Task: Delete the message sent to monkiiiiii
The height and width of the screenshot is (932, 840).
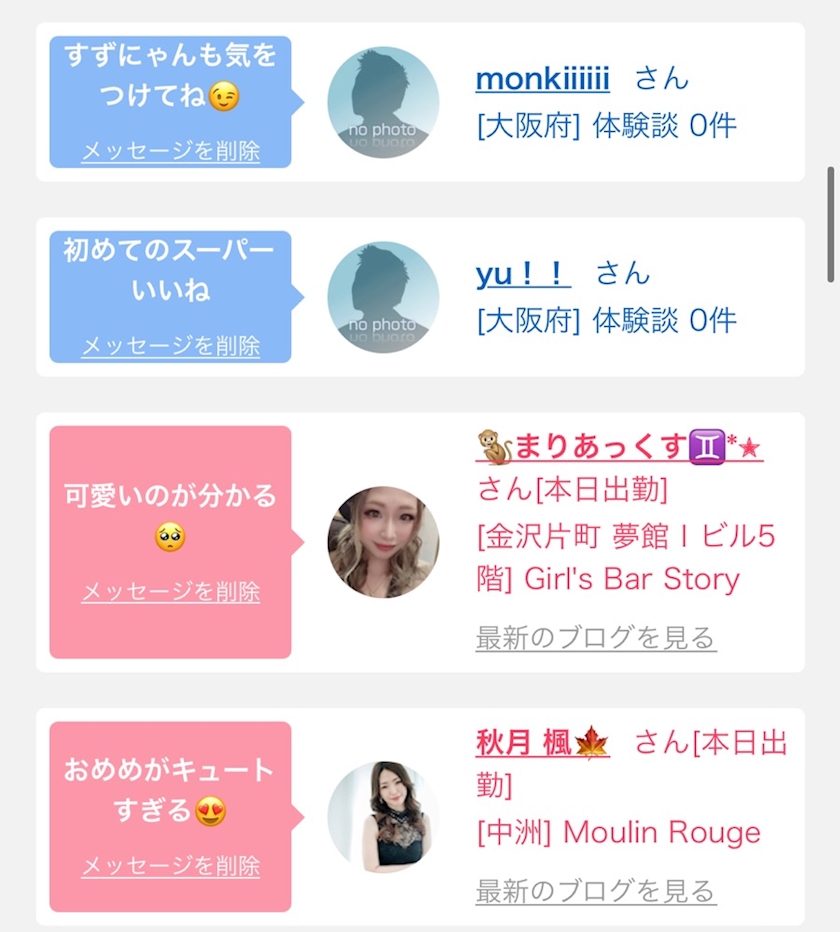Action: tap(171, 151)
